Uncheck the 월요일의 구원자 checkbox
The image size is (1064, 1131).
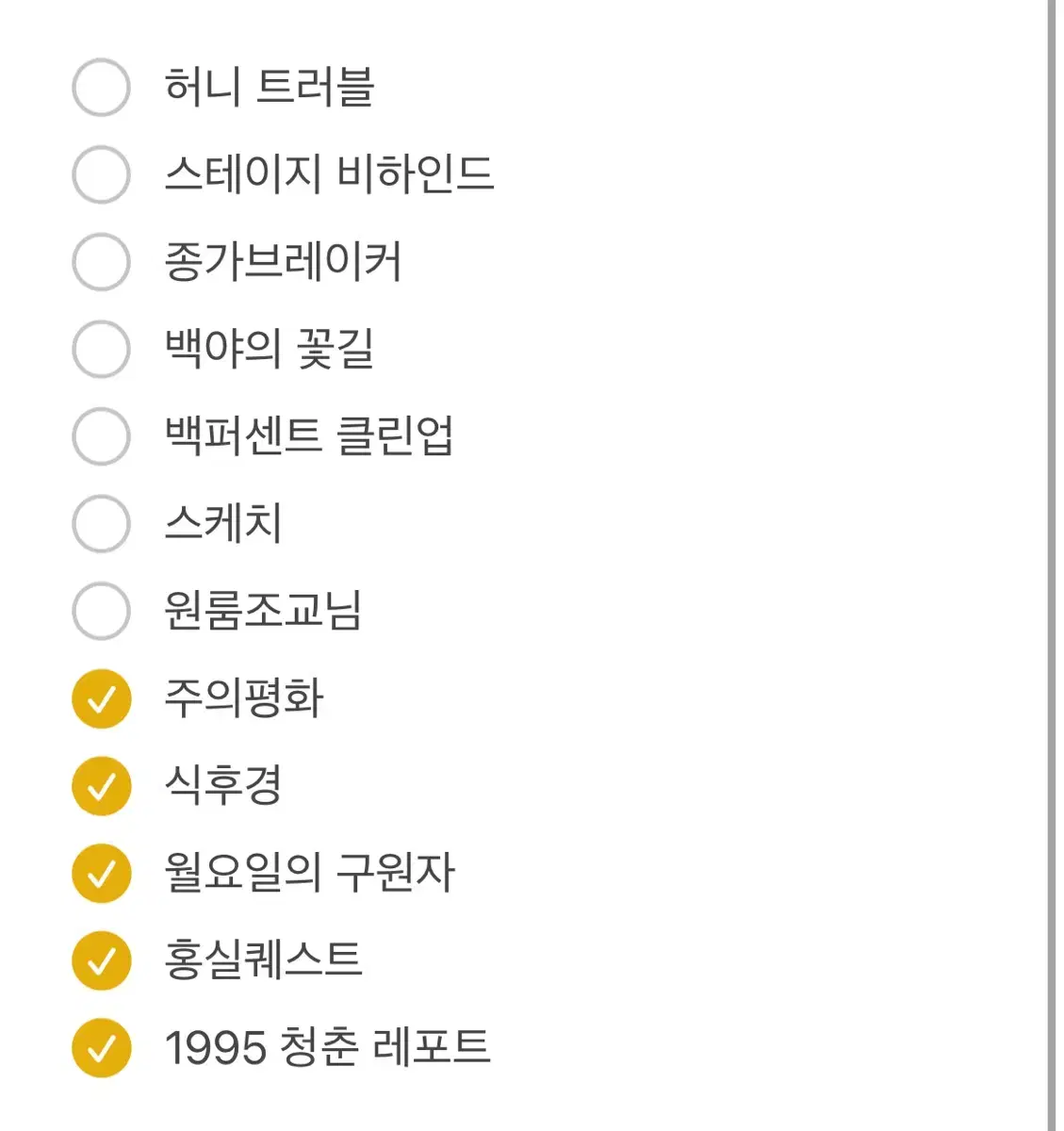[x=102, y=873]
